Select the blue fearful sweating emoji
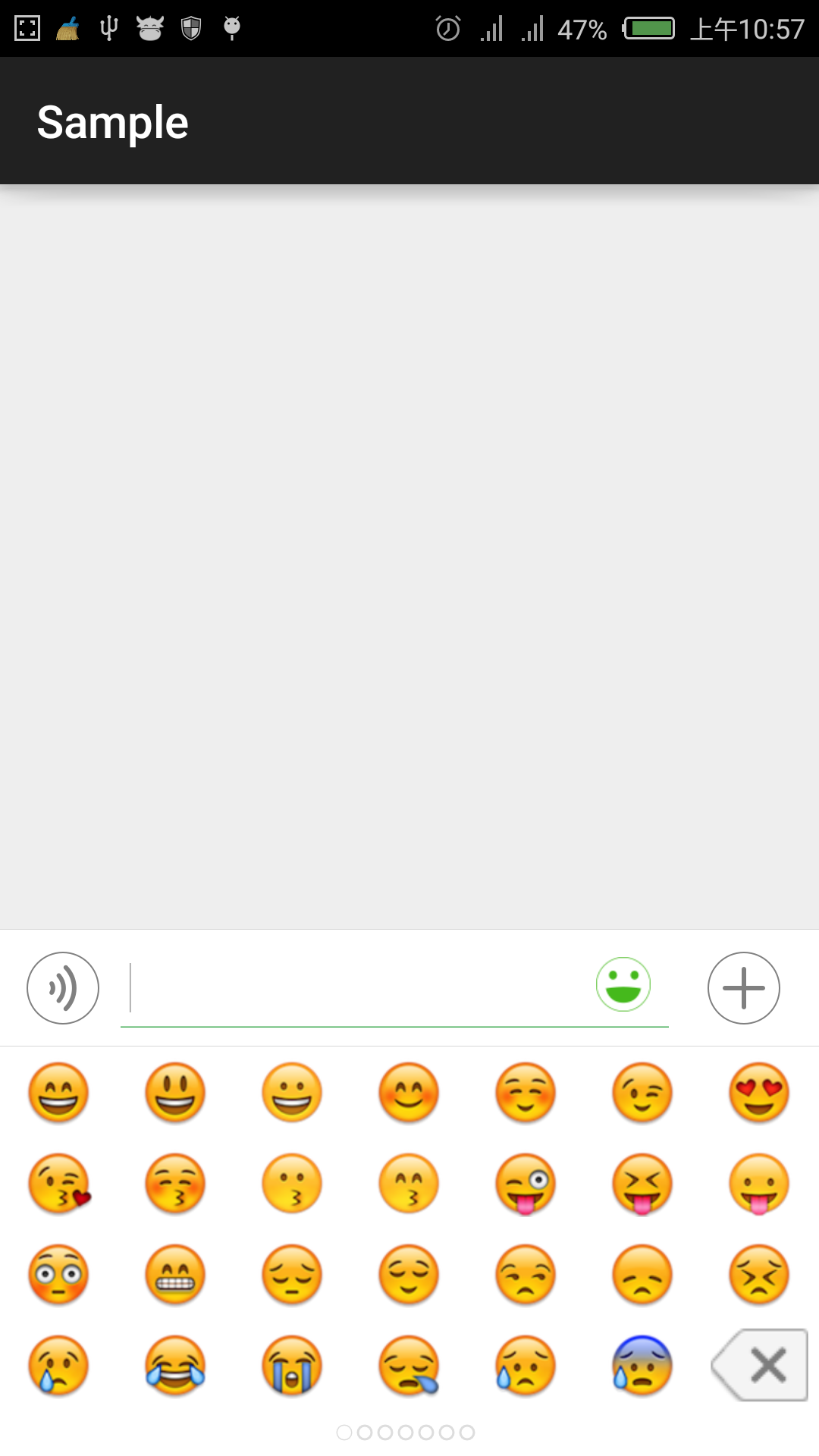This screenshot has width=819, height=1456. (642, 1365)
